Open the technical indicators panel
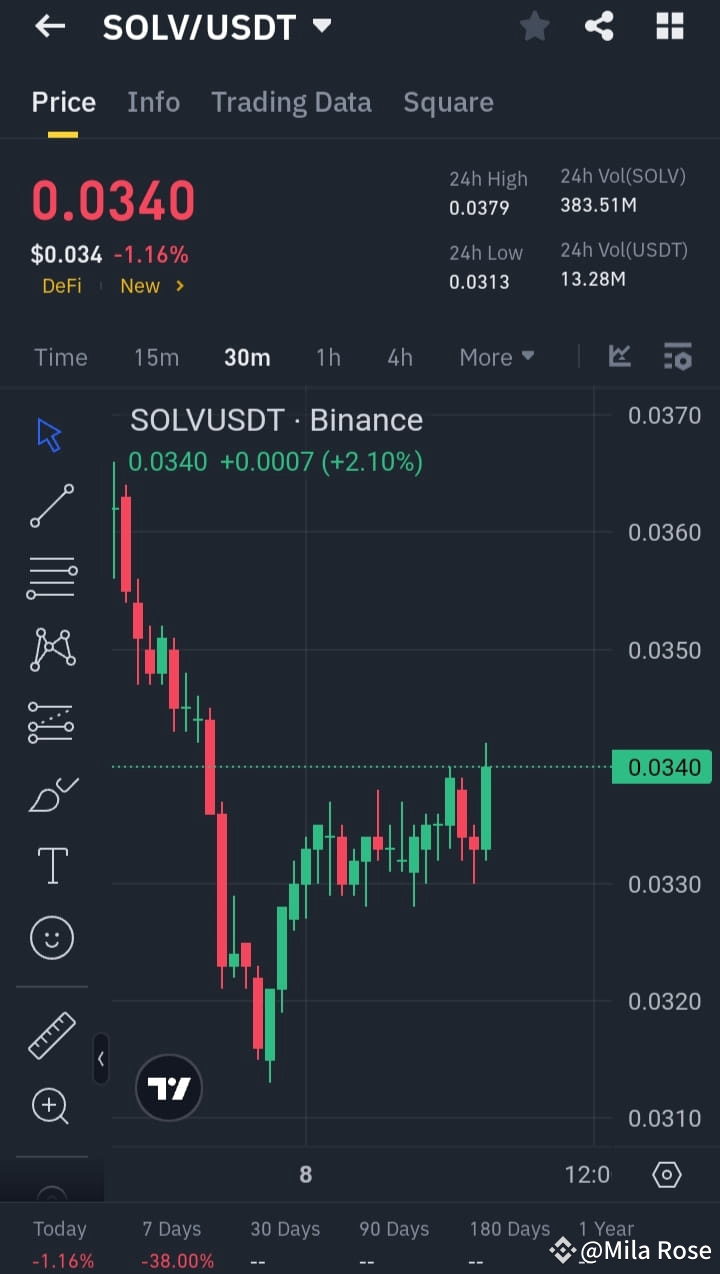Viewport: 720px width, 1274px height. [x=619, y=356]
